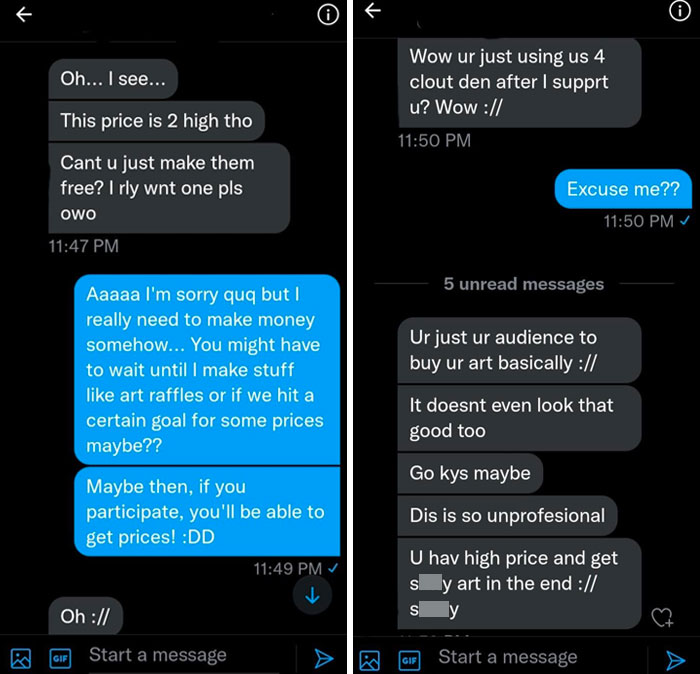This screenshot has height=674, width=700.
Task: Send the message in the 'Oh ://' chat
Action: pos(324,658)
